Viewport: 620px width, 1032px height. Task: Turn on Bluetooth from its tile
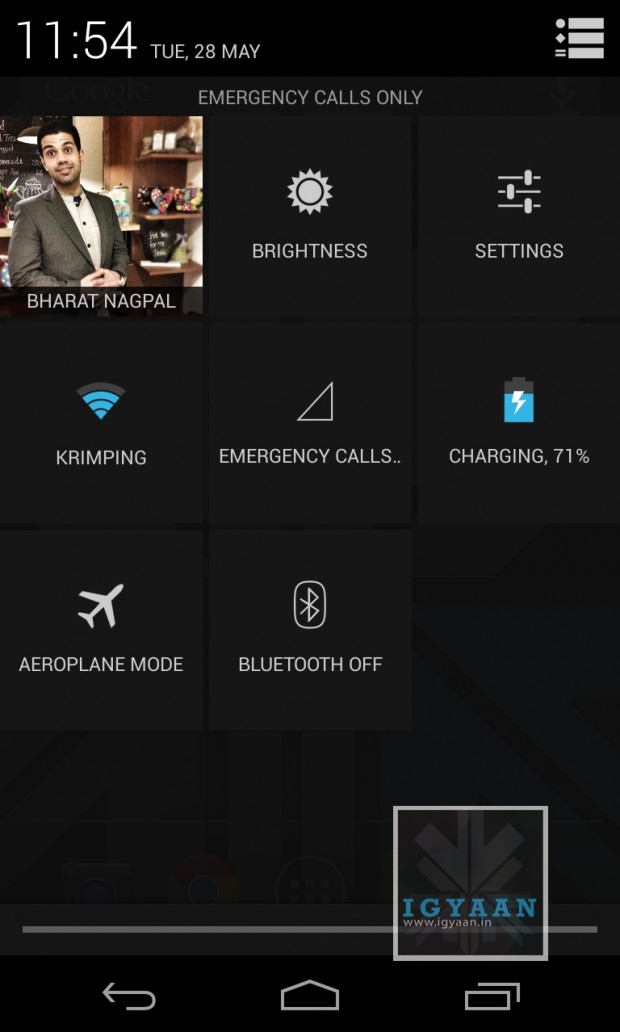click(310, 630)
